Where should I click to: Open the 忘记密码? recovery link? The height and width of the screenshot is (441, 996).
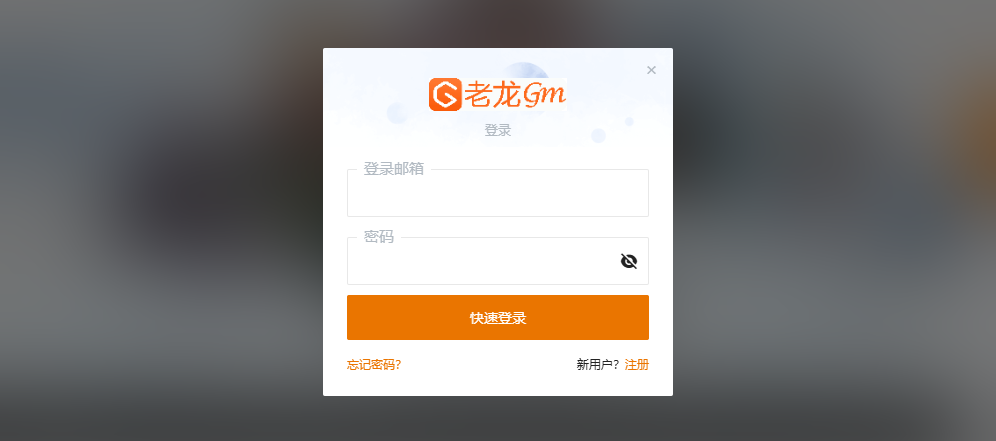pyautogui.click(x=374, y=365)
